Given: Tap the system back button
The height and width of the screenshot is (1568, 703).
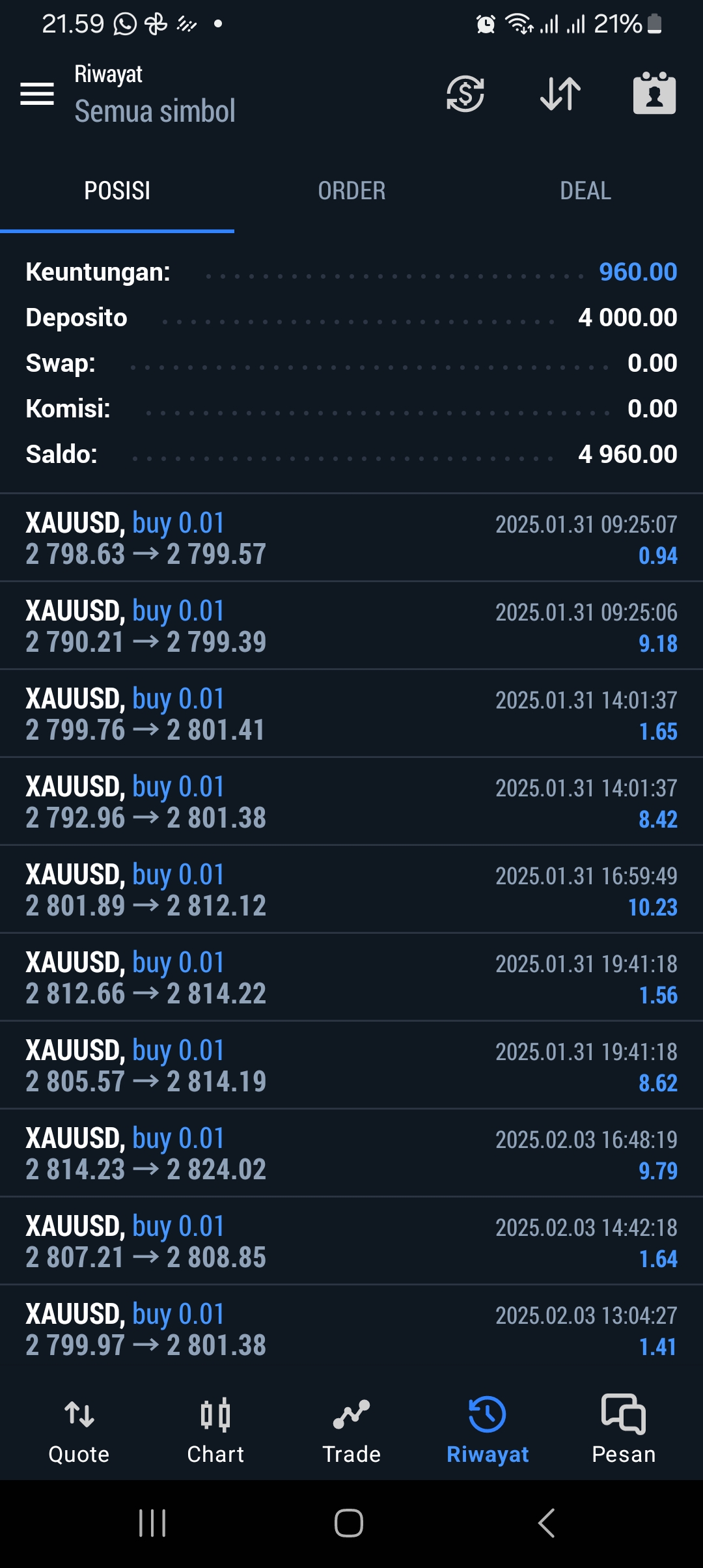Looking at the screenshot, I should 547,1523.
